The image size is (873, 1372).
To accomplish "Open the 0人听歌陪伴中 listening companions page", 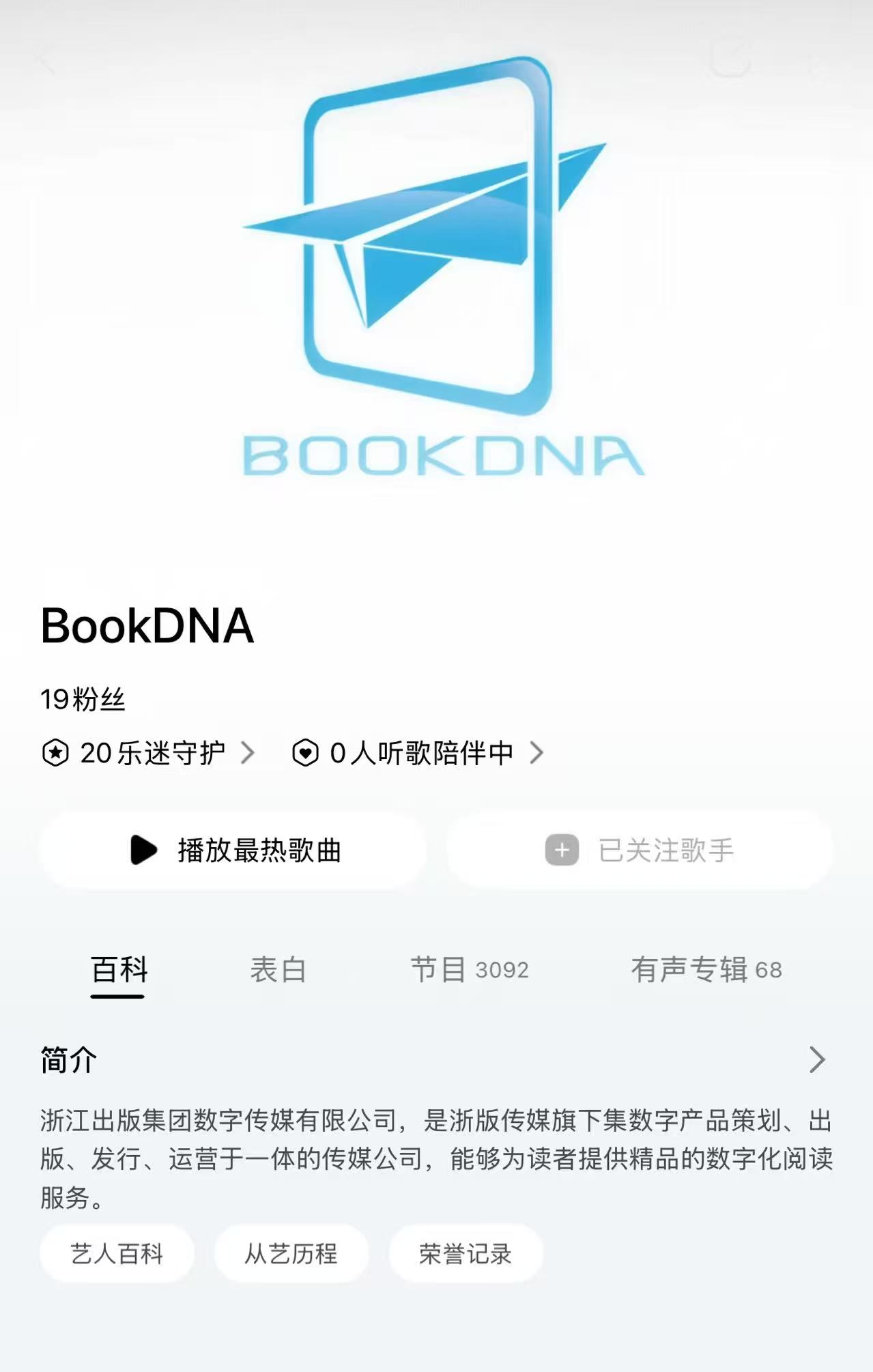I will click(418, 753).
